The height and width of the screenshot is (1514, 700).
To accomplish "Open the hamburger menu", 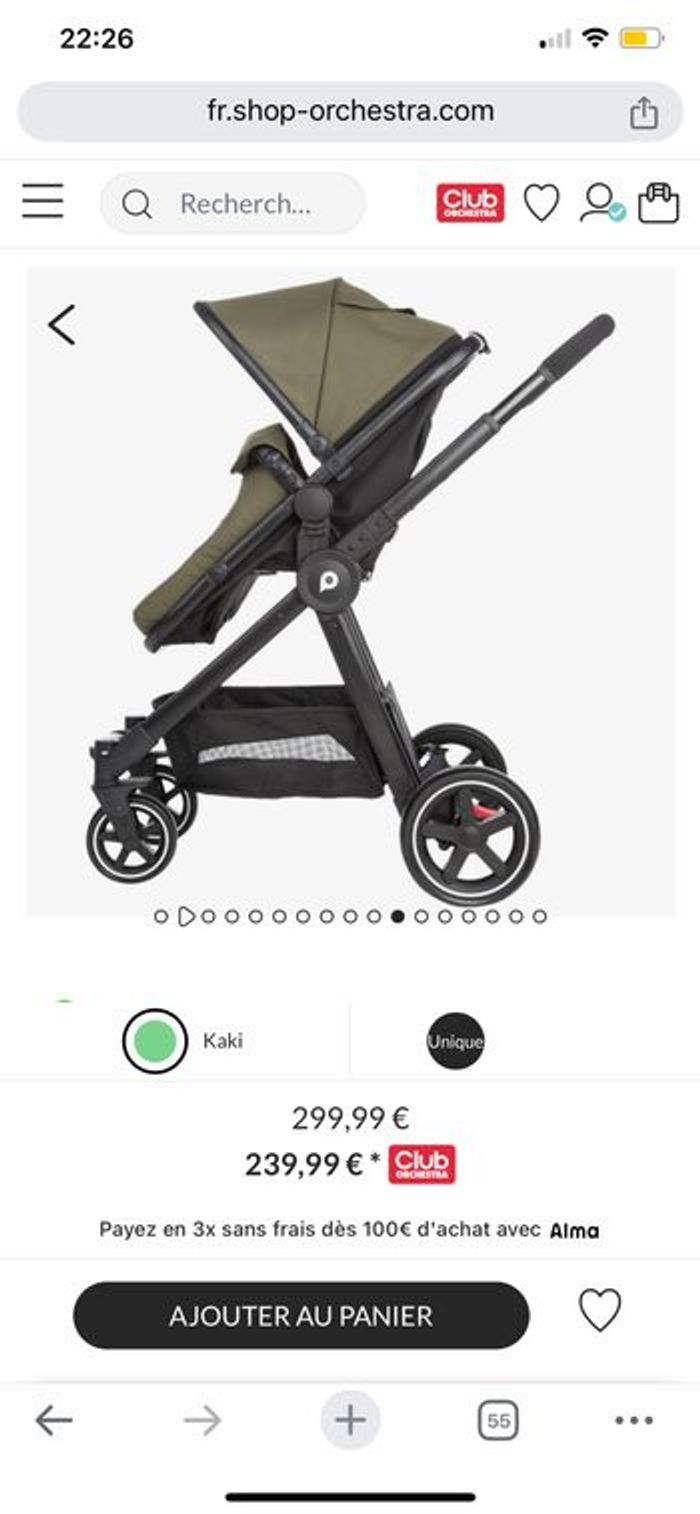I will 43,202.
